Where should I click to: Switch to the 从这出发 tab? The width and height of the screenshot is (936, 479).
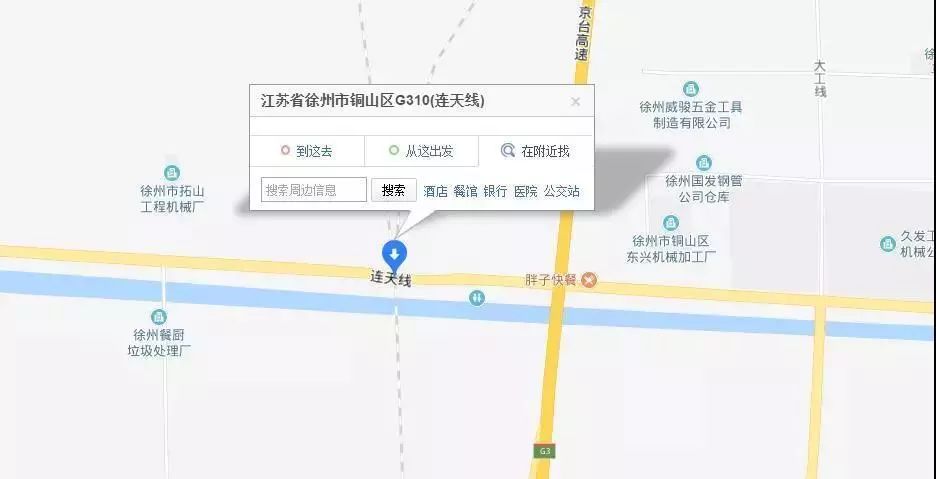pyautogui.click(x=421, y=151)
